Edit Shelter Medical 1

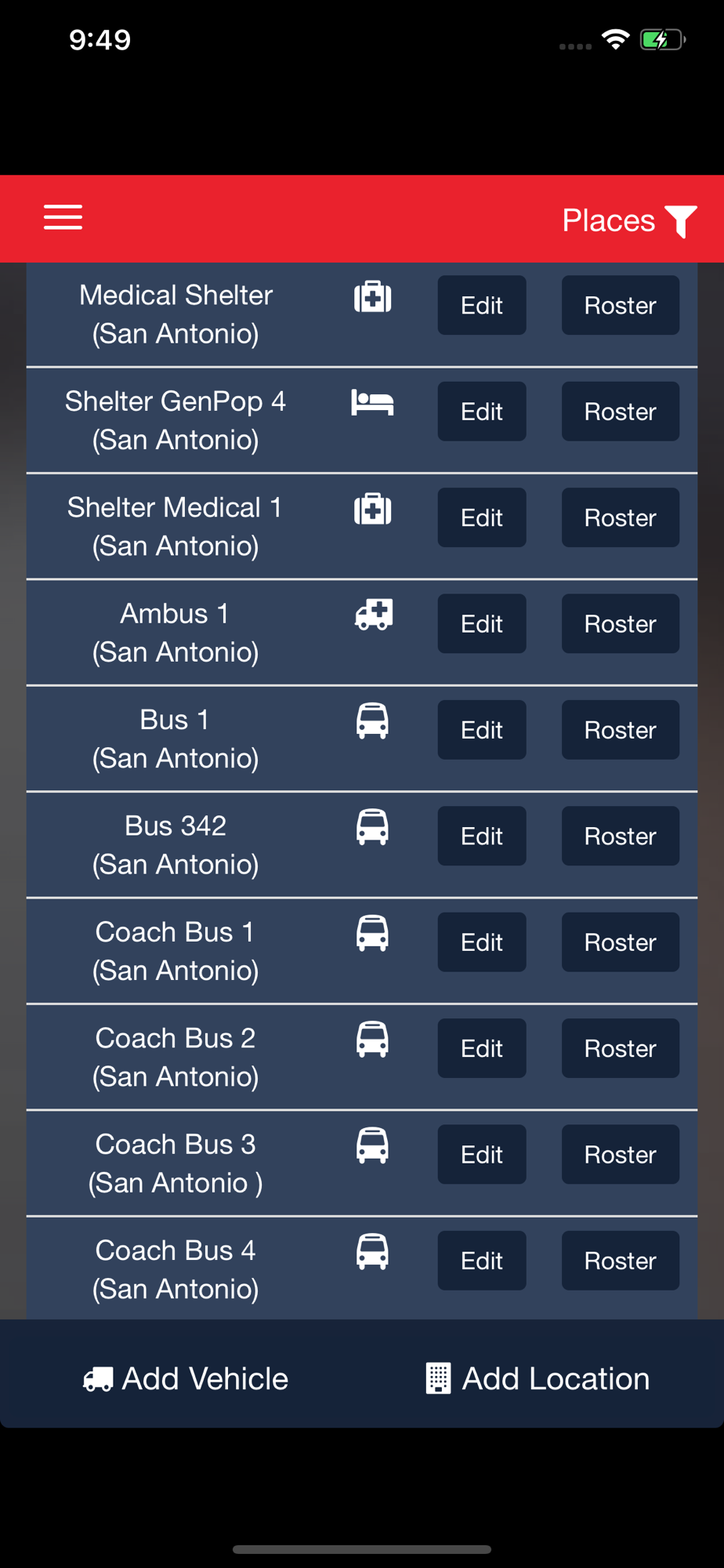point(481,517)
